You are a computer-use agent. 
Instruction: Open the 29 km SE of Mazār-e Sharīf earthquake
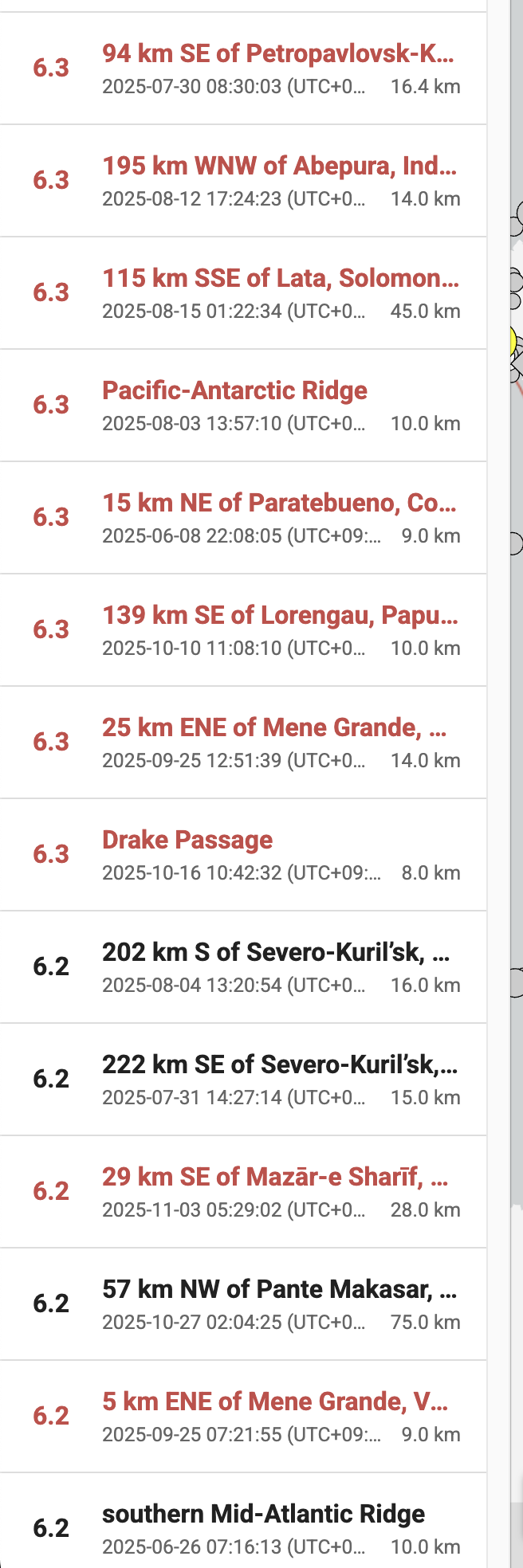(274, 1178)
